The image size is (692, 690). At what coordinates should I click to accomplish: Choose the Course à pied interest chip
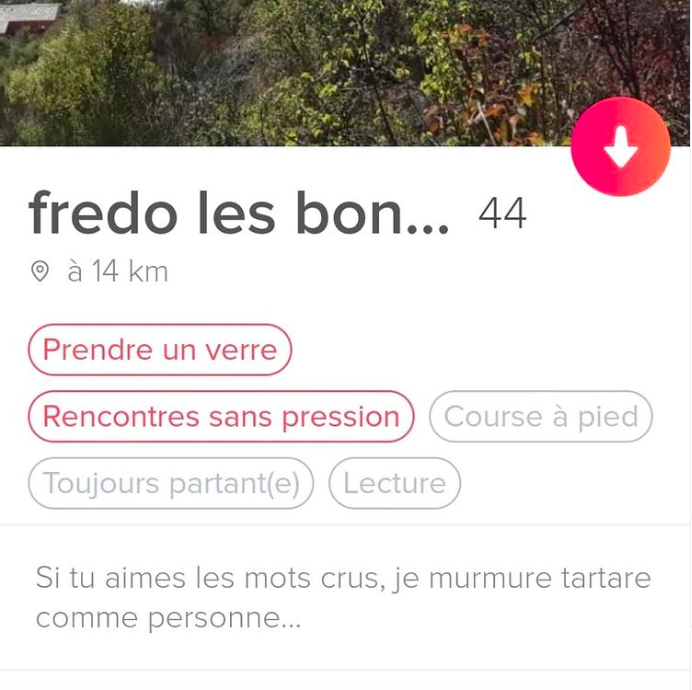[541, 416]
